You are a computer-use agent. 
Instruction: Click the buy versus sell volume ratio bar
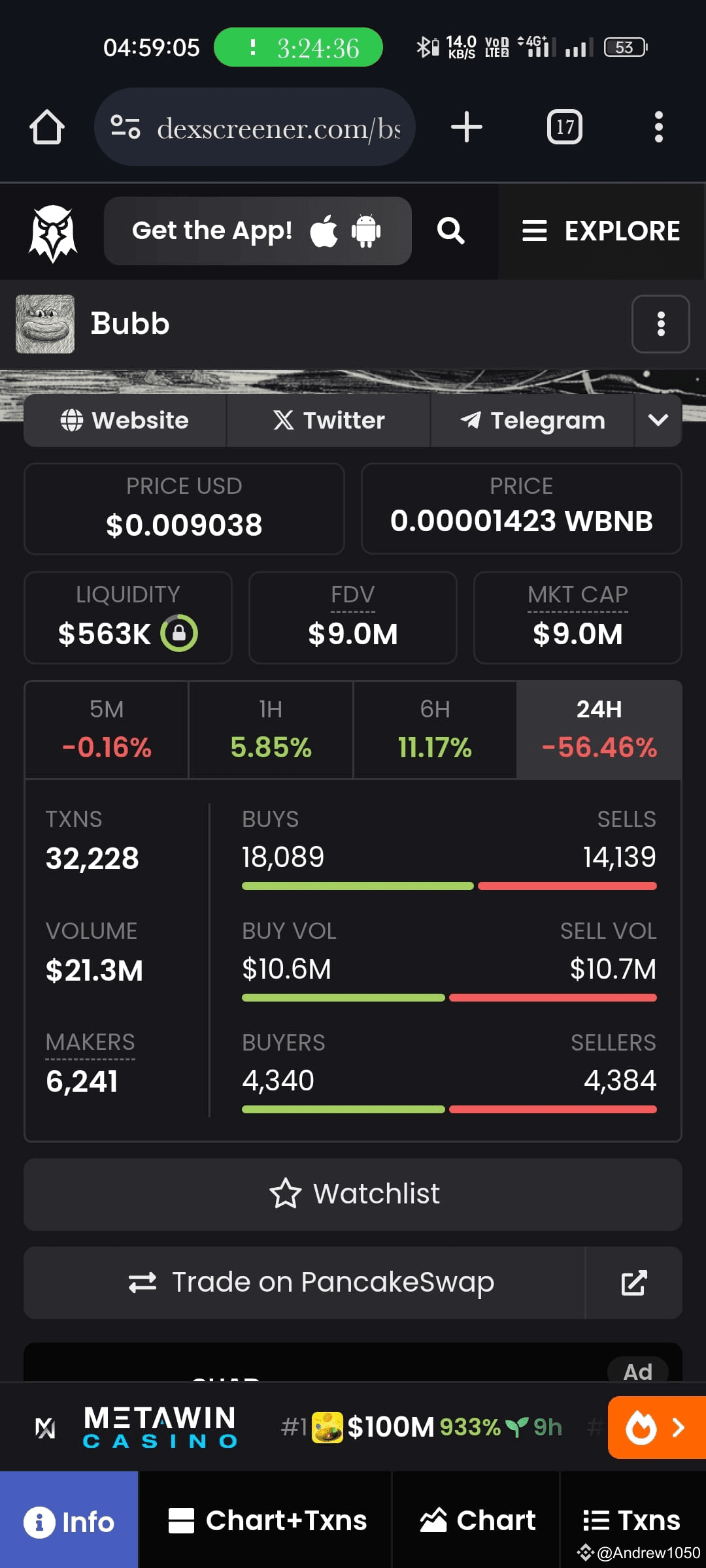pos(449,997)
